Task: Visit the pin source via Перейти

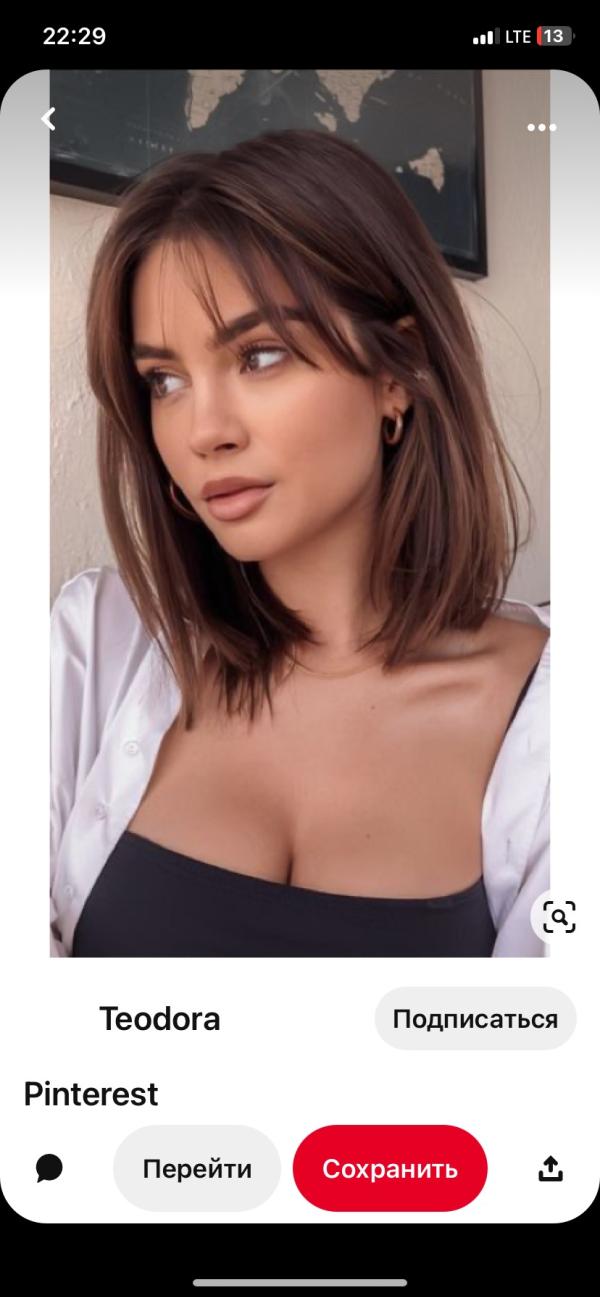Action: [197, 1169]
